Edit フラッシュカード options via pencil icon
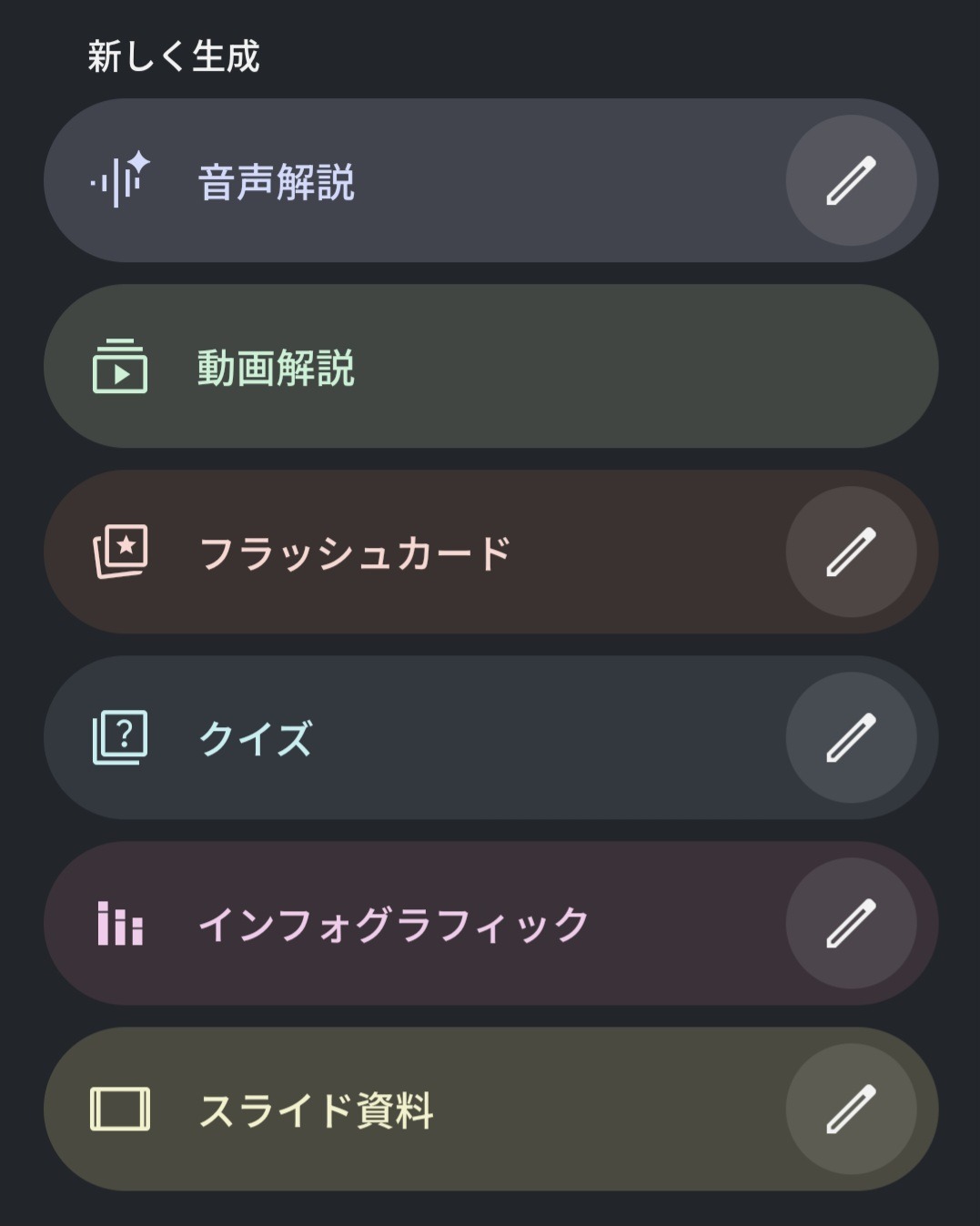The height and width of the screenshot is (1226, 980). [851, 552]
